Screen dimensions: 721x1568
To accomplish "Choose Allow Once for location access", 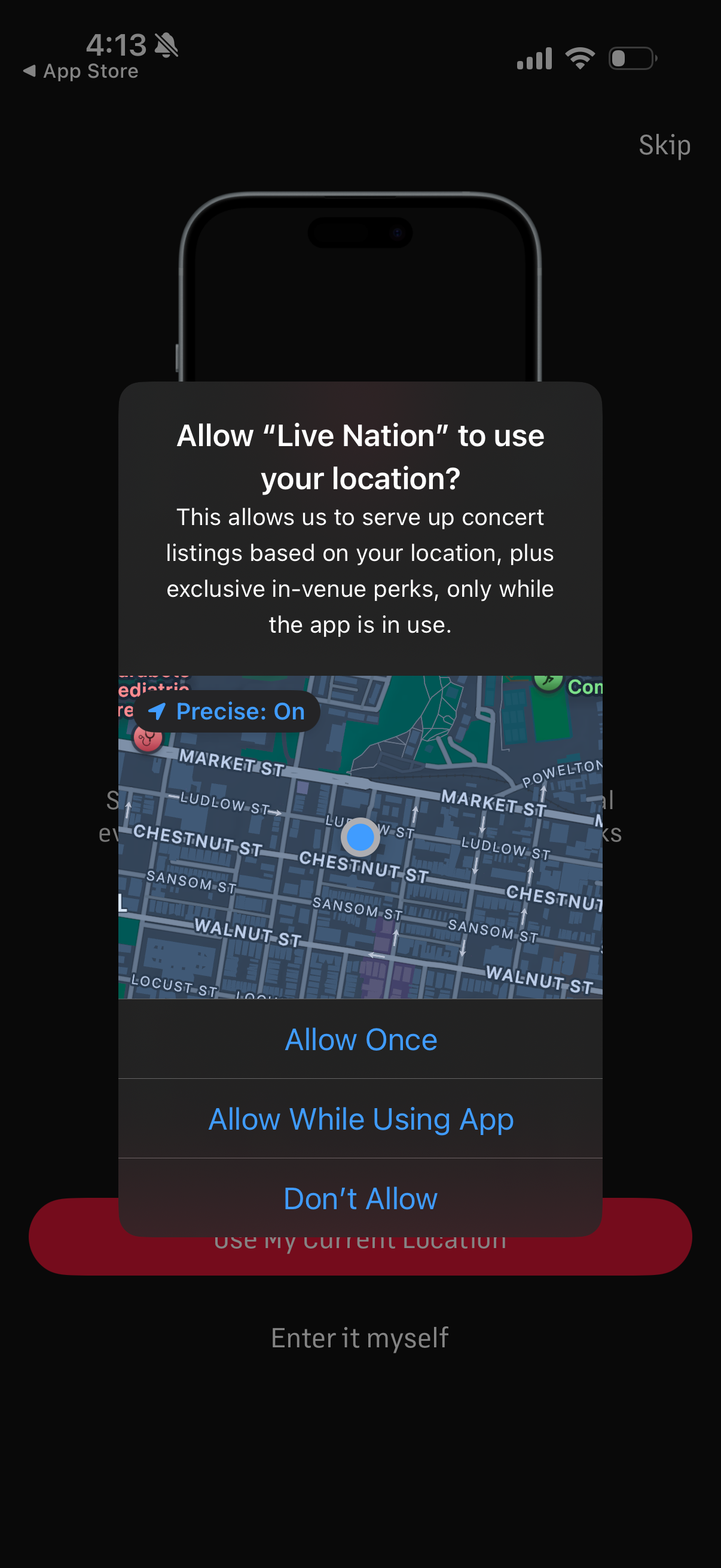I will (360, 1039).
